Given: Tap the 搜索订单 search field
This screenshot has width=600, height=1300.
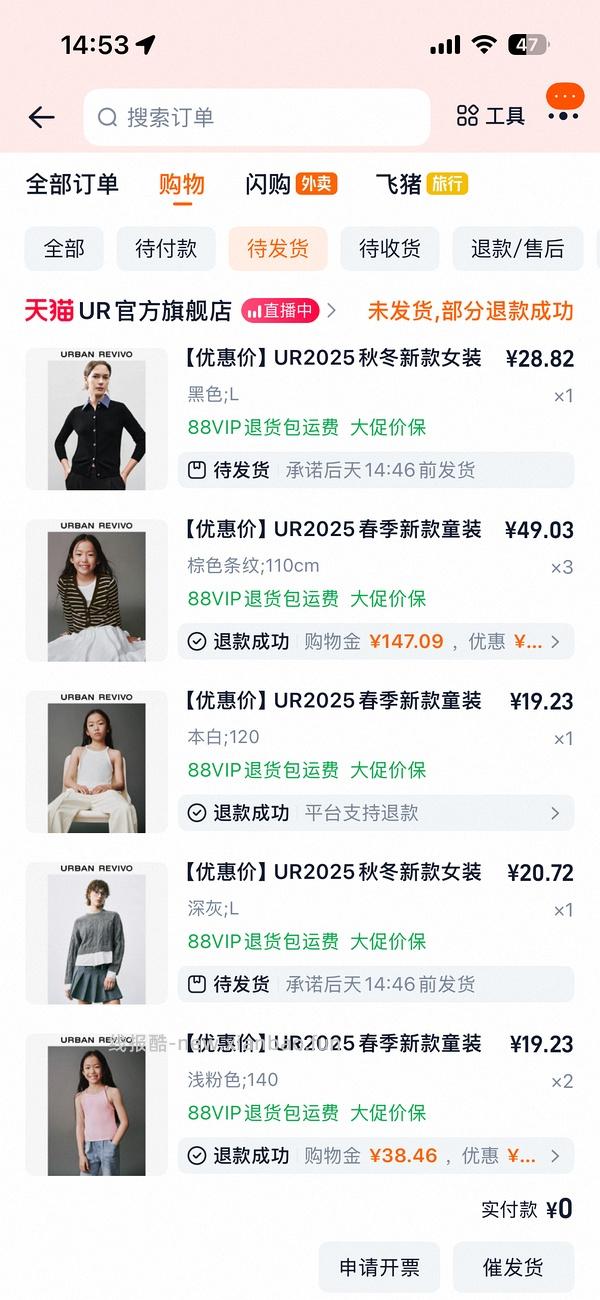Looking at the screenshot, I should click(x=256, y=117).
